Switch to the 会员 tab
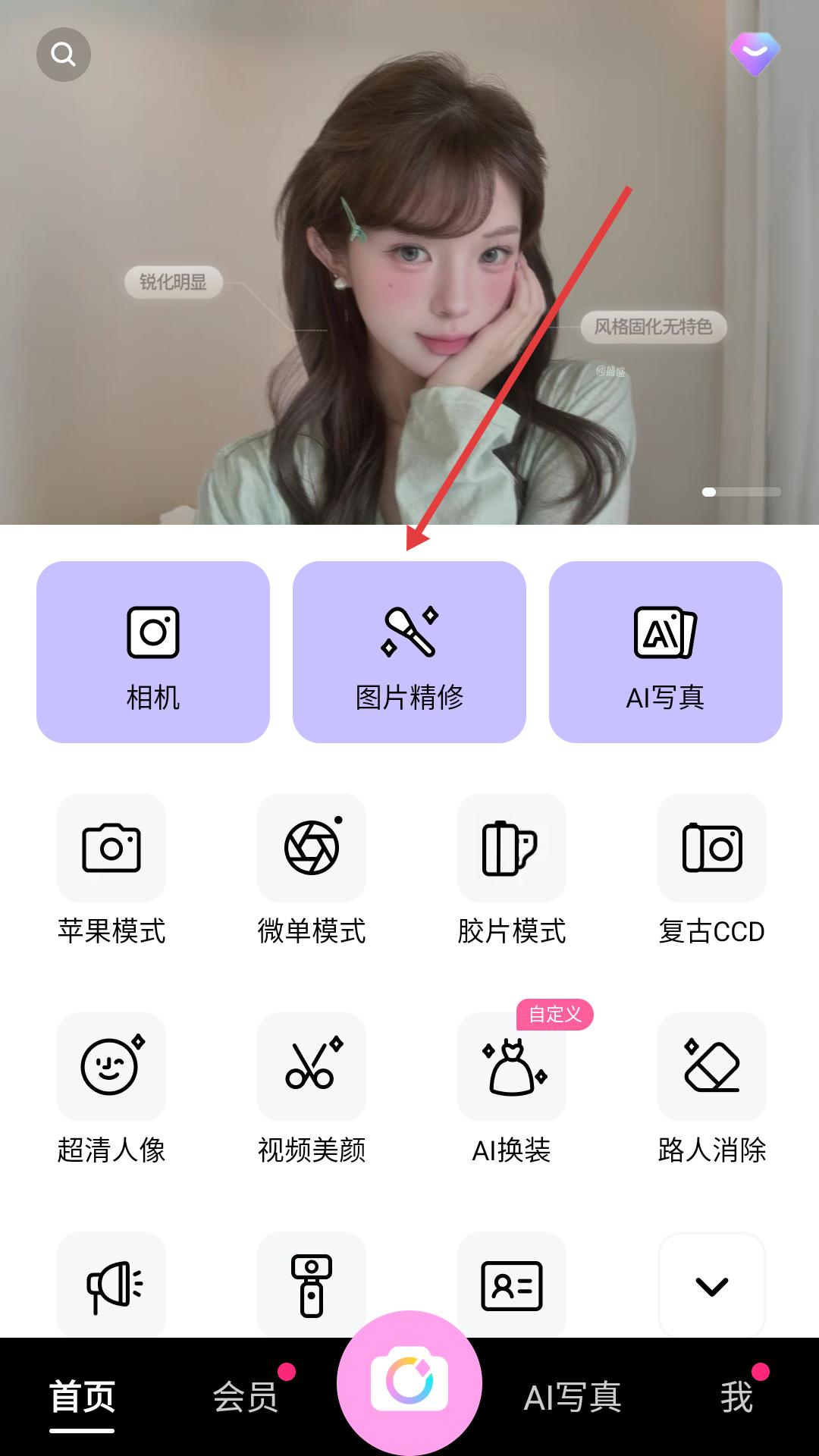 (x=245, y=1397)
